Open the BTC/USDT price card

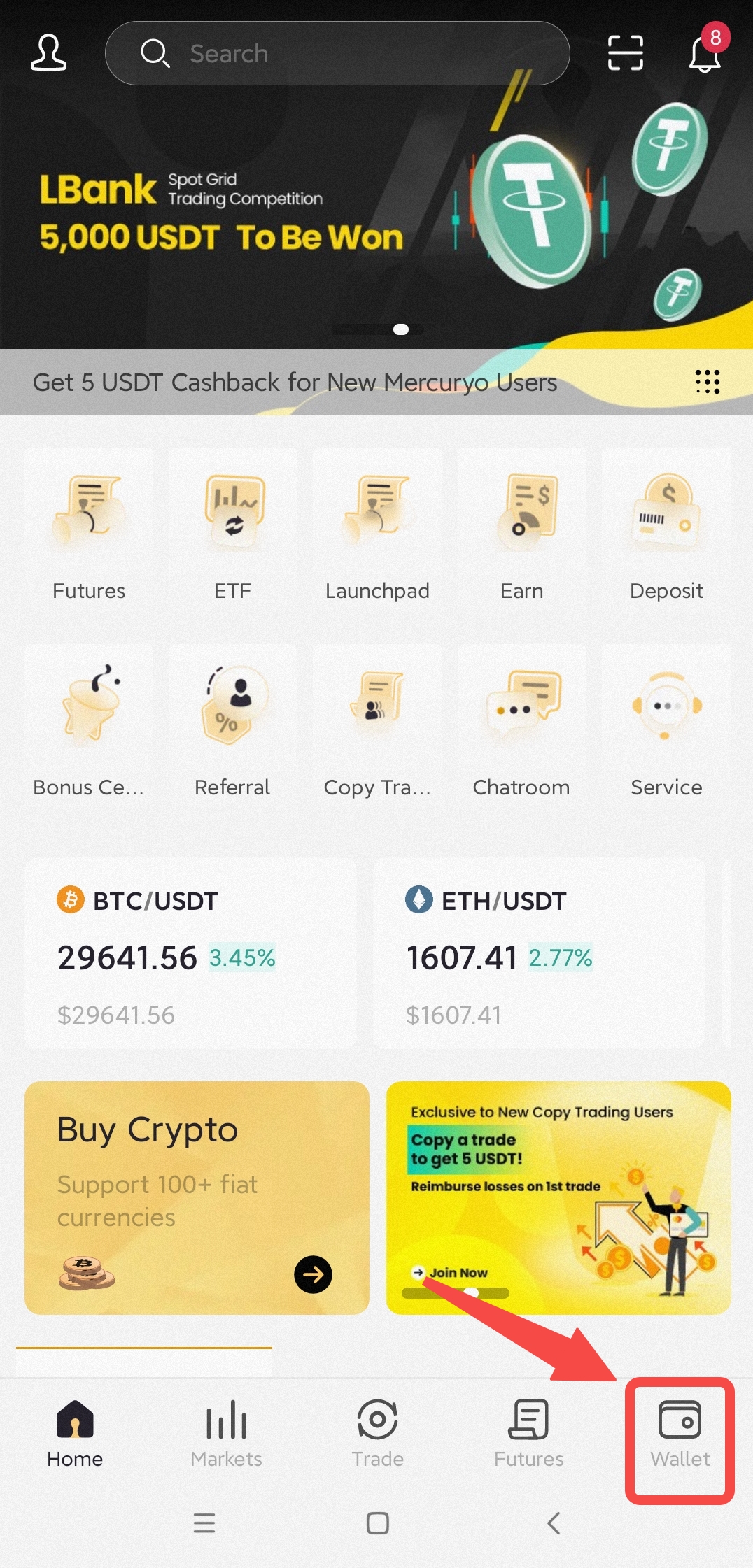tap(190, 954)
